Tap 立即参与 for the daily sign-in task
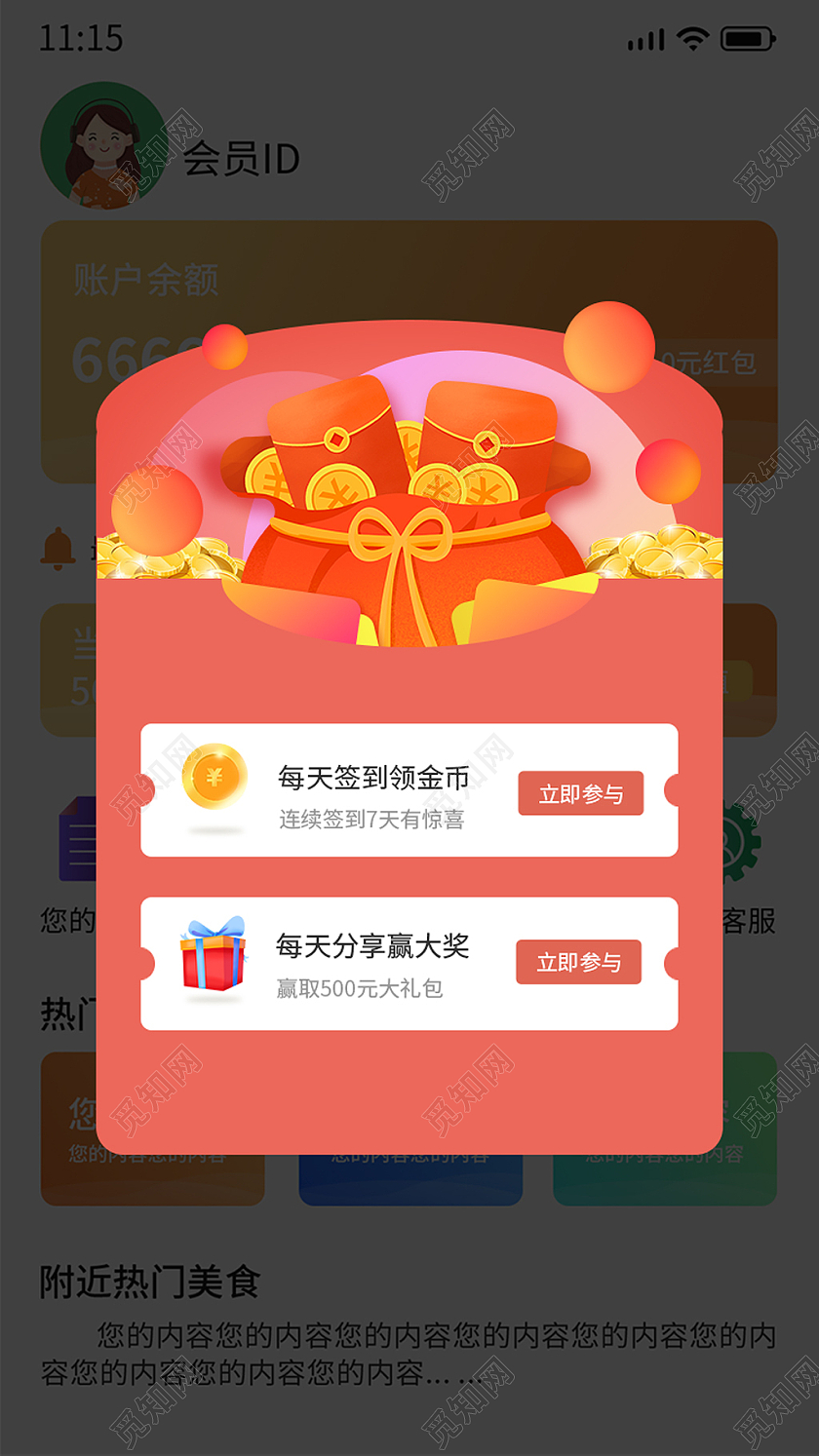The height and width of the screenshot is (1456, 819). coord(581,793)
